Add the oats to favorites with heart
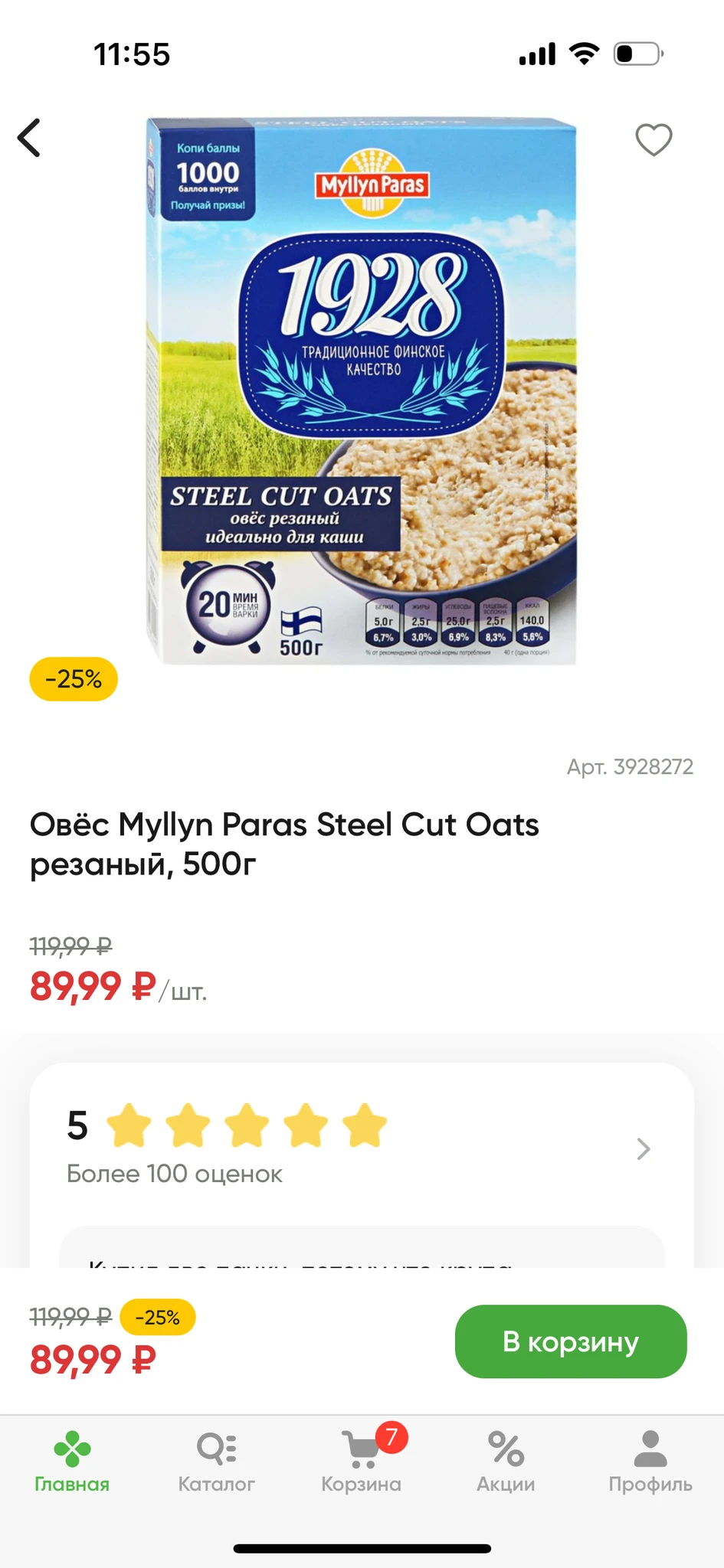The height and width of the screenshot is (1568, 724). (654, 139)
